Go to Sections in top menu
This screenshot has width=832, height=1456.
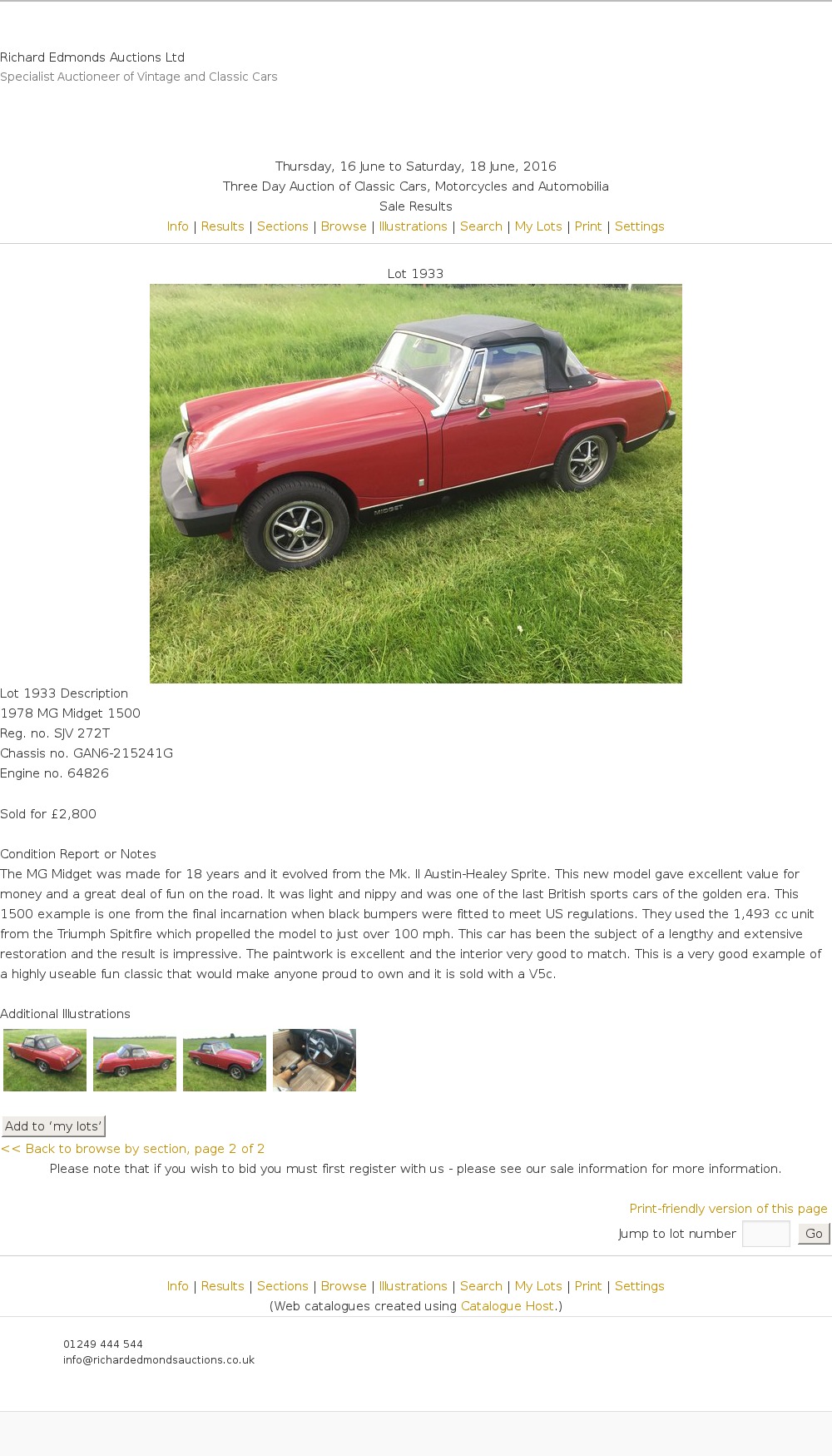point(282,226)
